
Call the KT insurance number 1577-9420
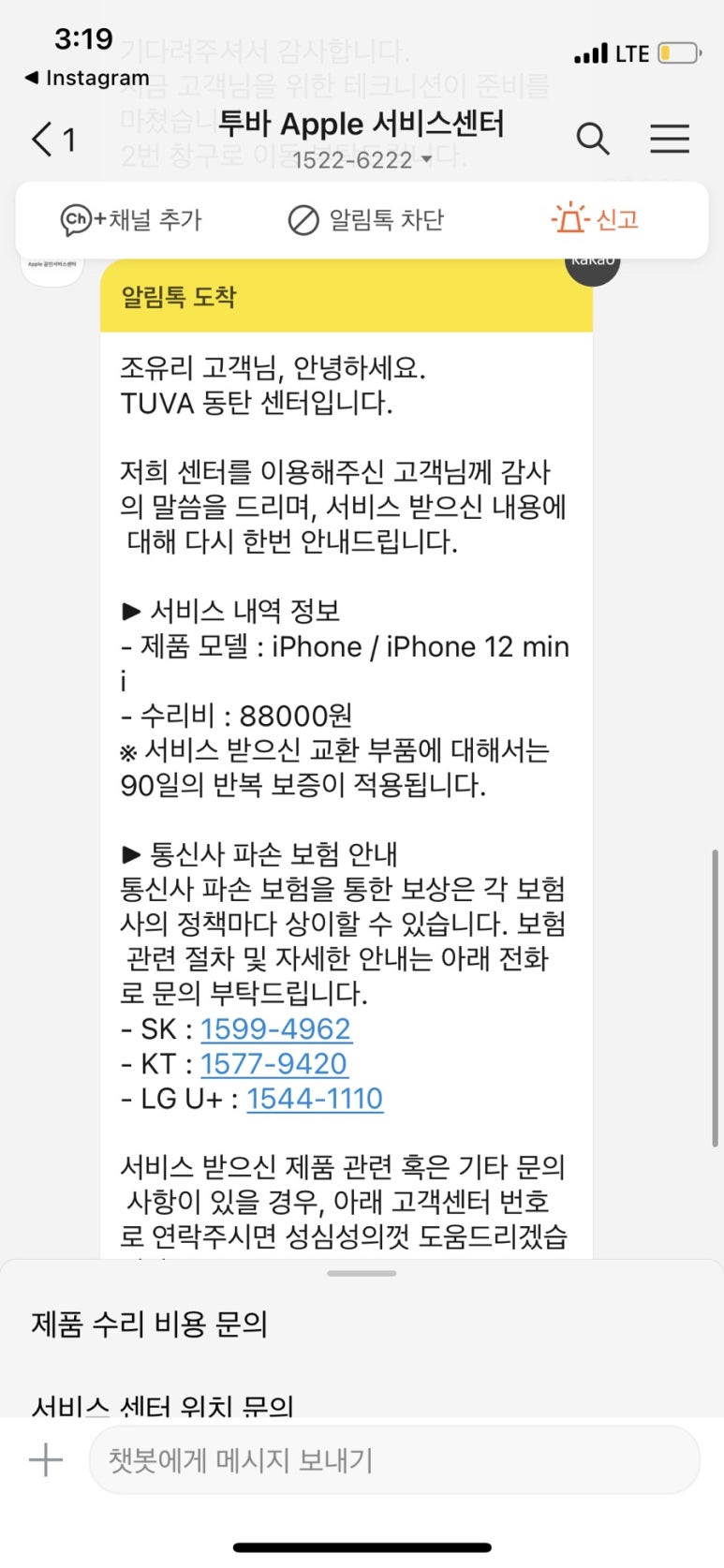coord(273,1063)
